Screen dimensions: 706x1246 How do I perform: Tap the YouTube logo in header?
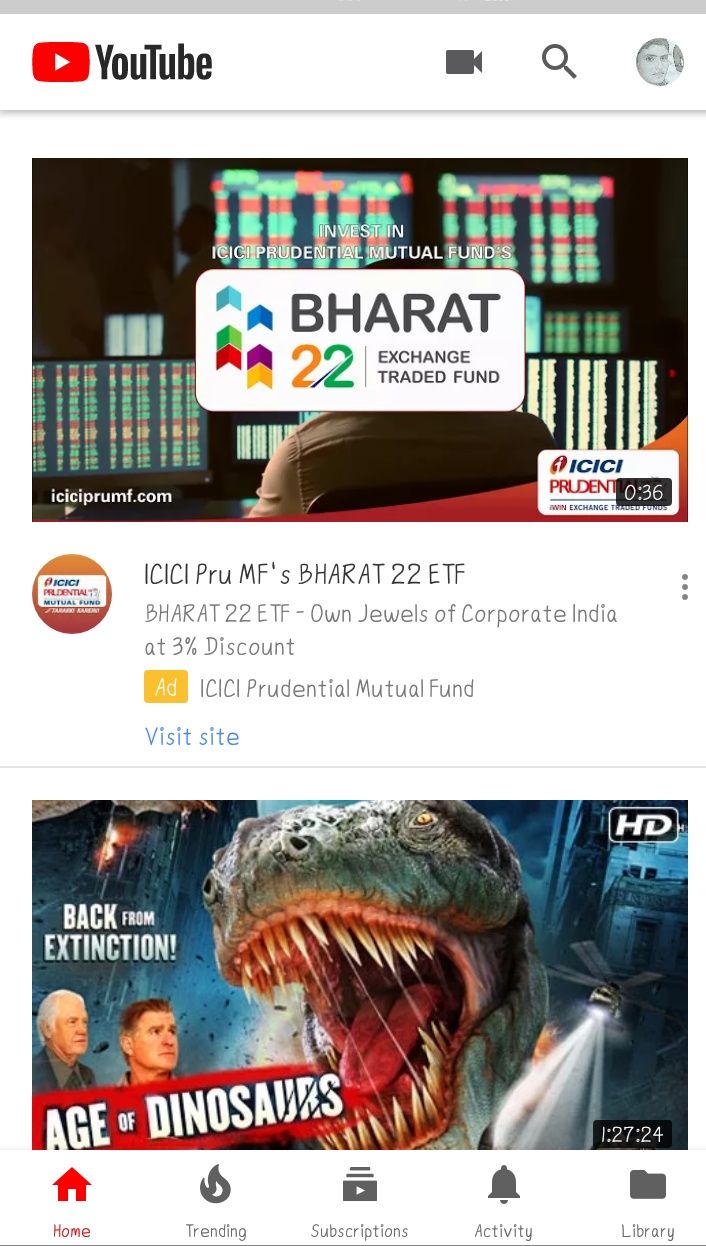pyautogui.click(x=122, y=62)
